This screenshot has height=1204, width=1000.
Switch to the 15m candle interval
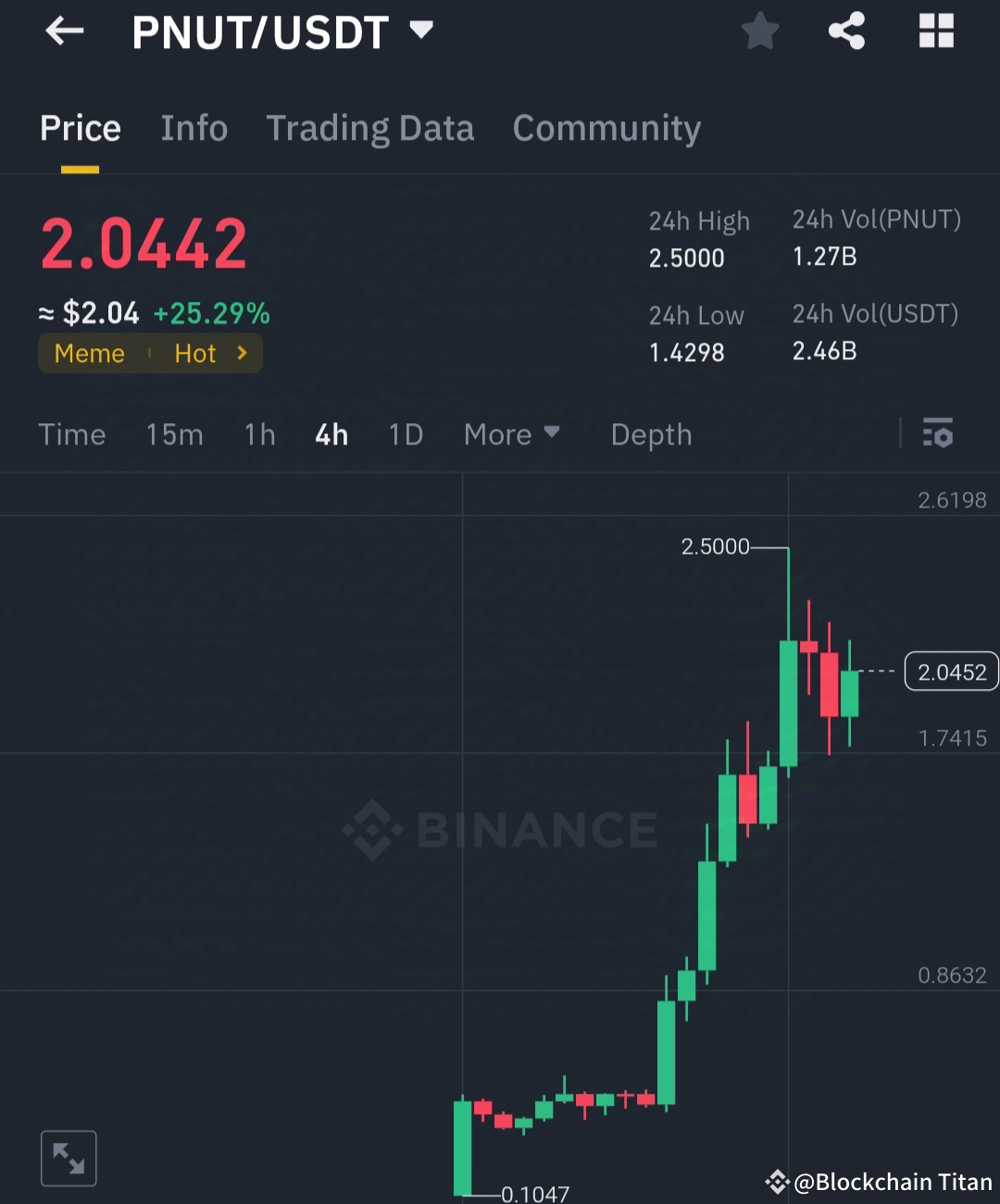pos(174,433)
